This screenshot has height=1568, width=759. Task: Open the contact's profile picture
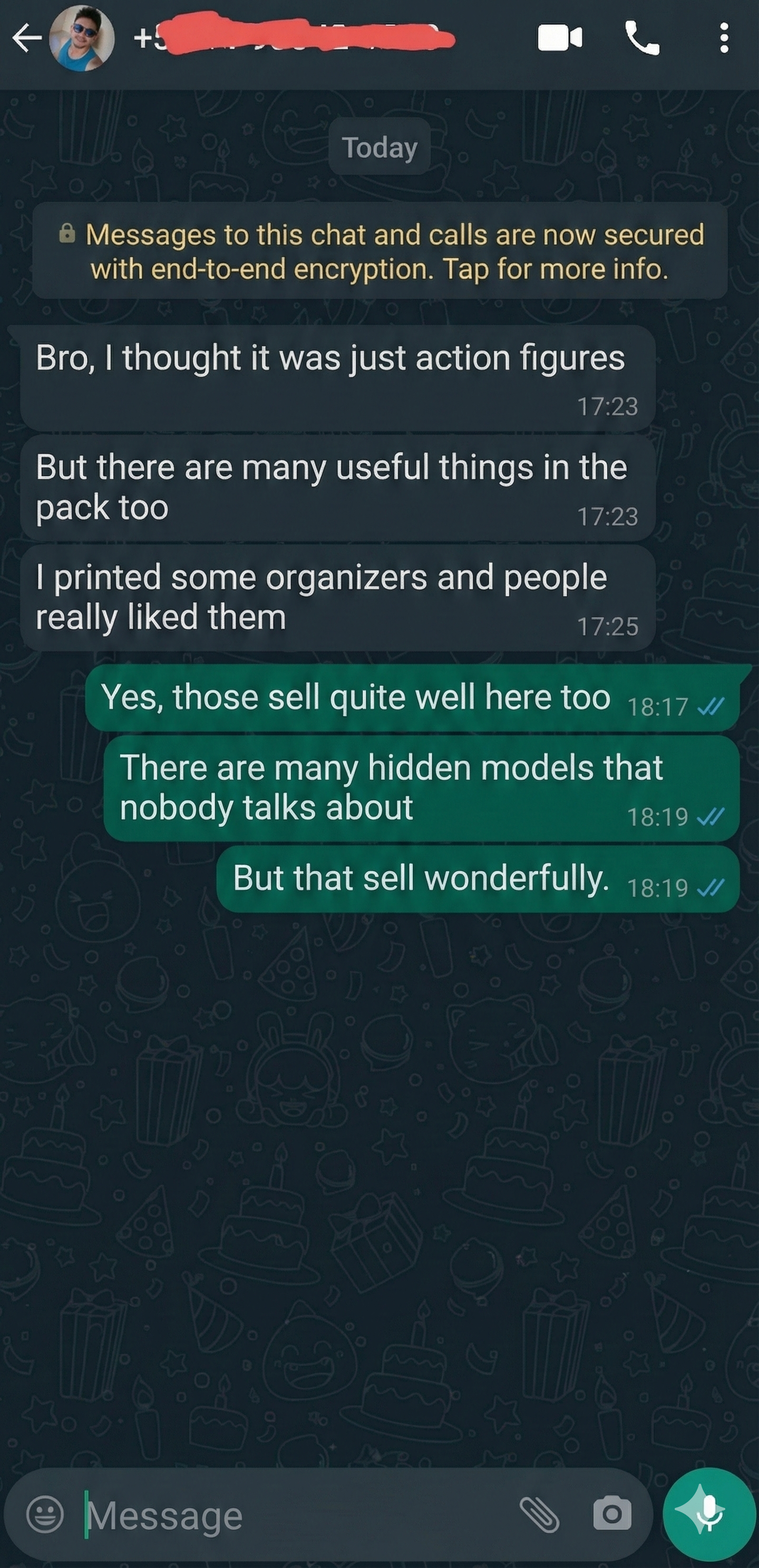coord(82,39)
